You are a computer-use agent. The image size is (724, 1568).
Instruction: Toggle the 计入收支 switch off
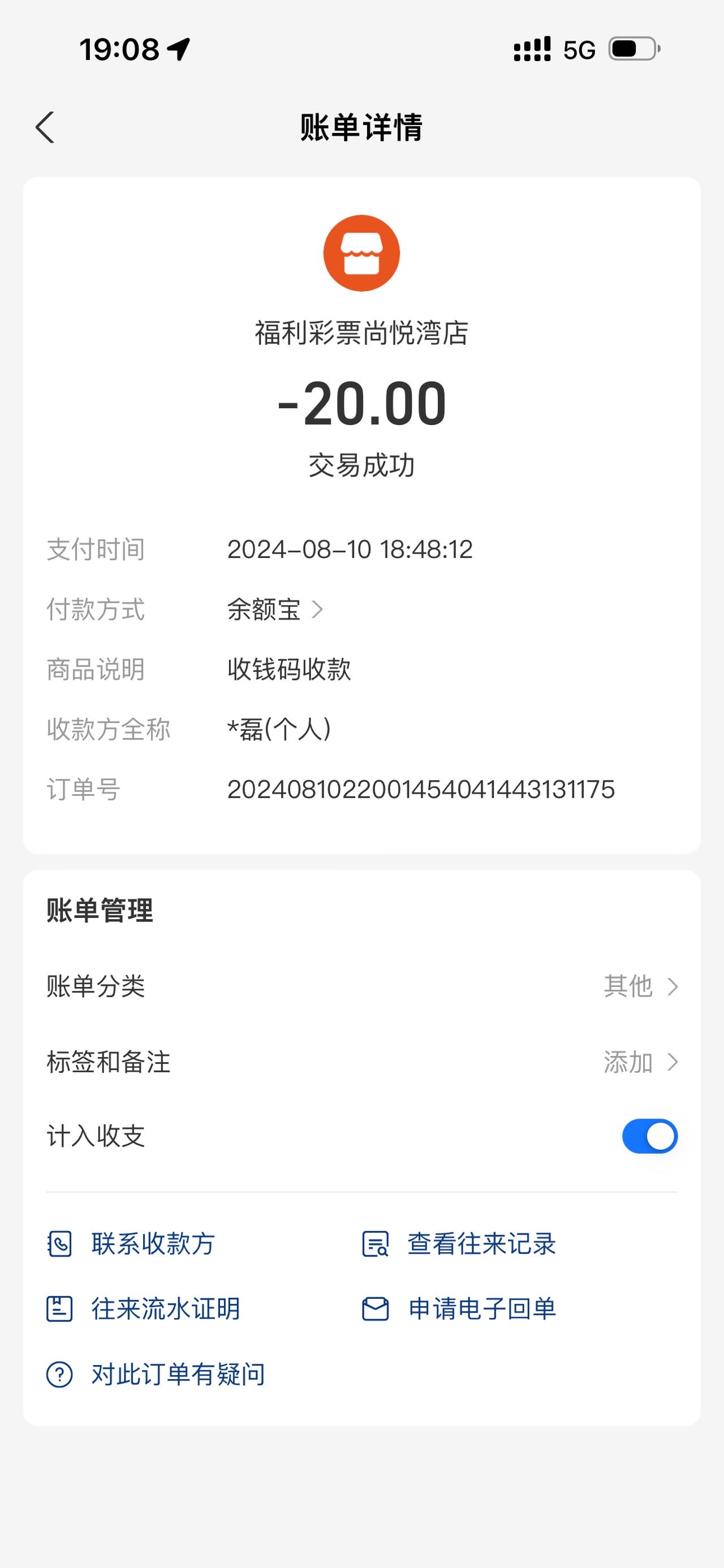pos(650,1136)
